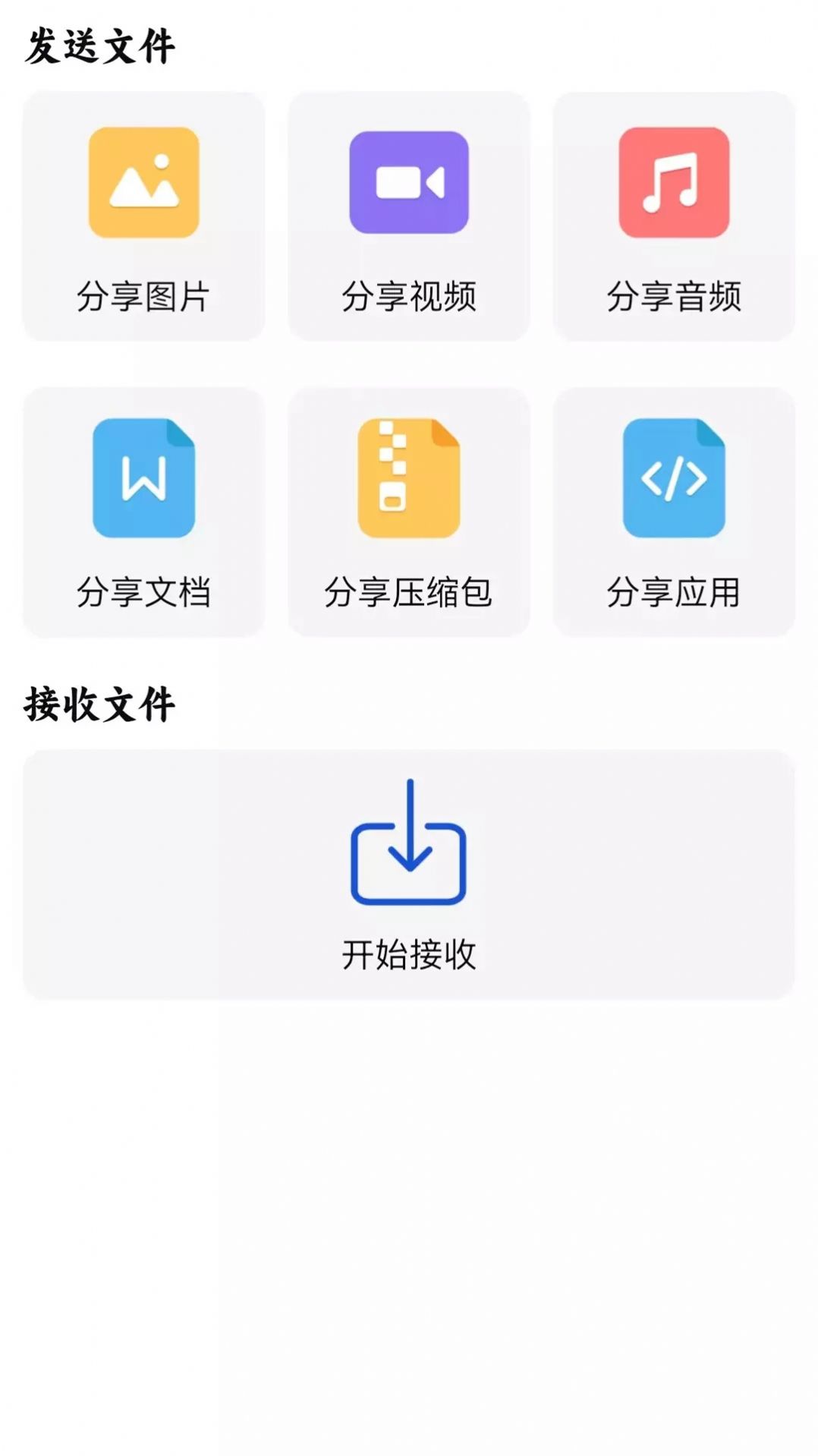Open the 分享视频 card to send videos
The width and height of the screenshot is (818, 1456).
pos(409,215)
